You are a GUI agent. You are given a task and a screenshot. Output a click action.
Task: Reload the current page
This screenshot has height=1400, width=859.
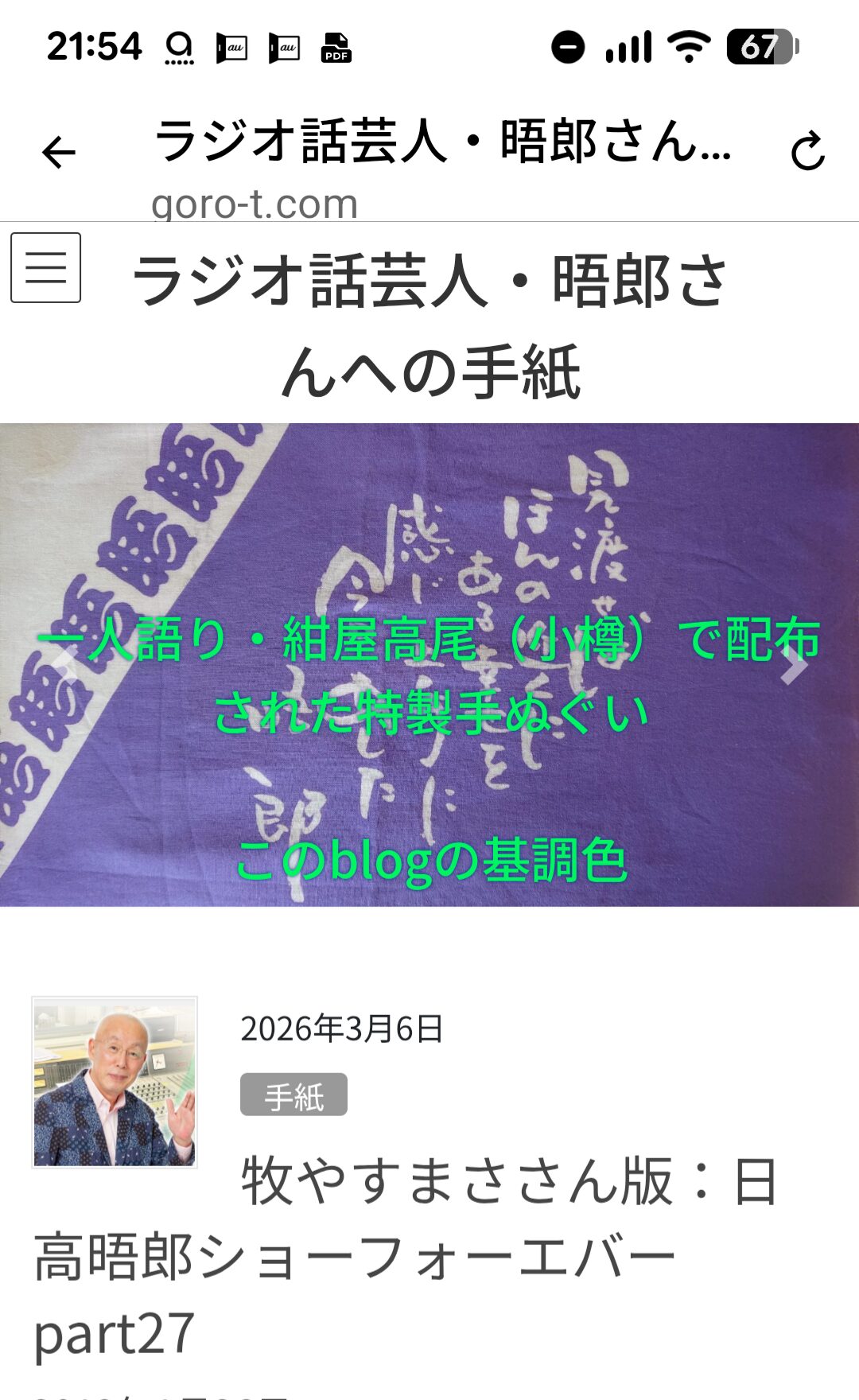808,151
